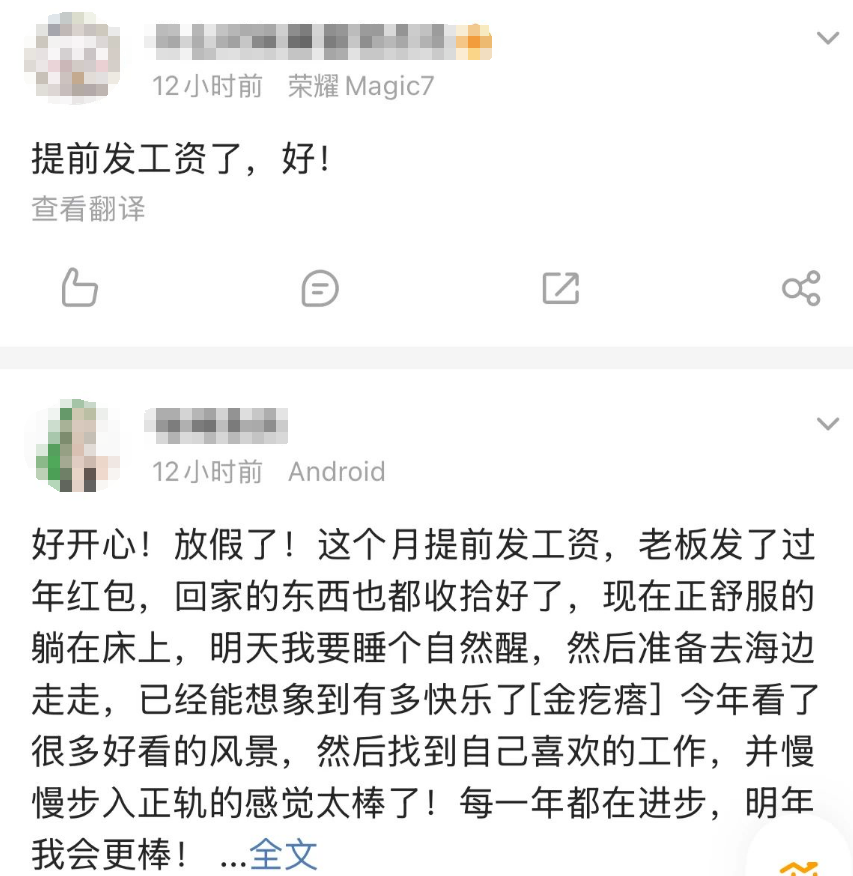
Task: Tap the Android source label
Action: [336, 472]
